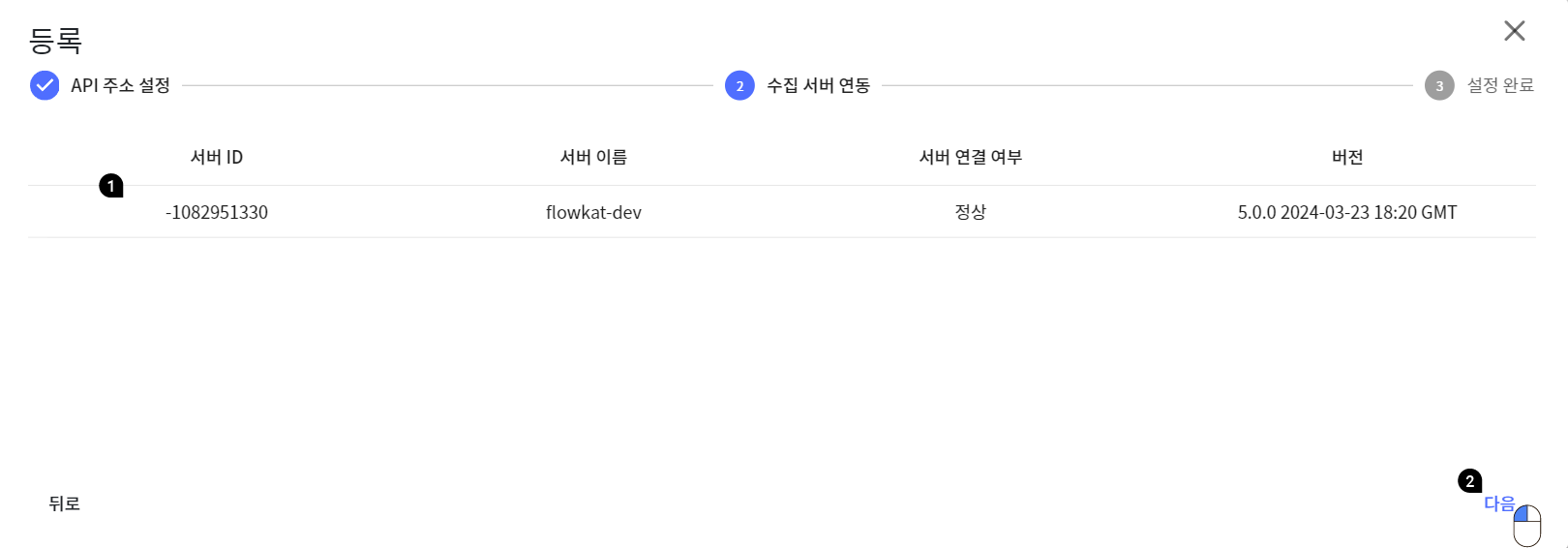Go to next step with 다음
This screenshot has width=1568, height=548.
[x=1498, y=503]
